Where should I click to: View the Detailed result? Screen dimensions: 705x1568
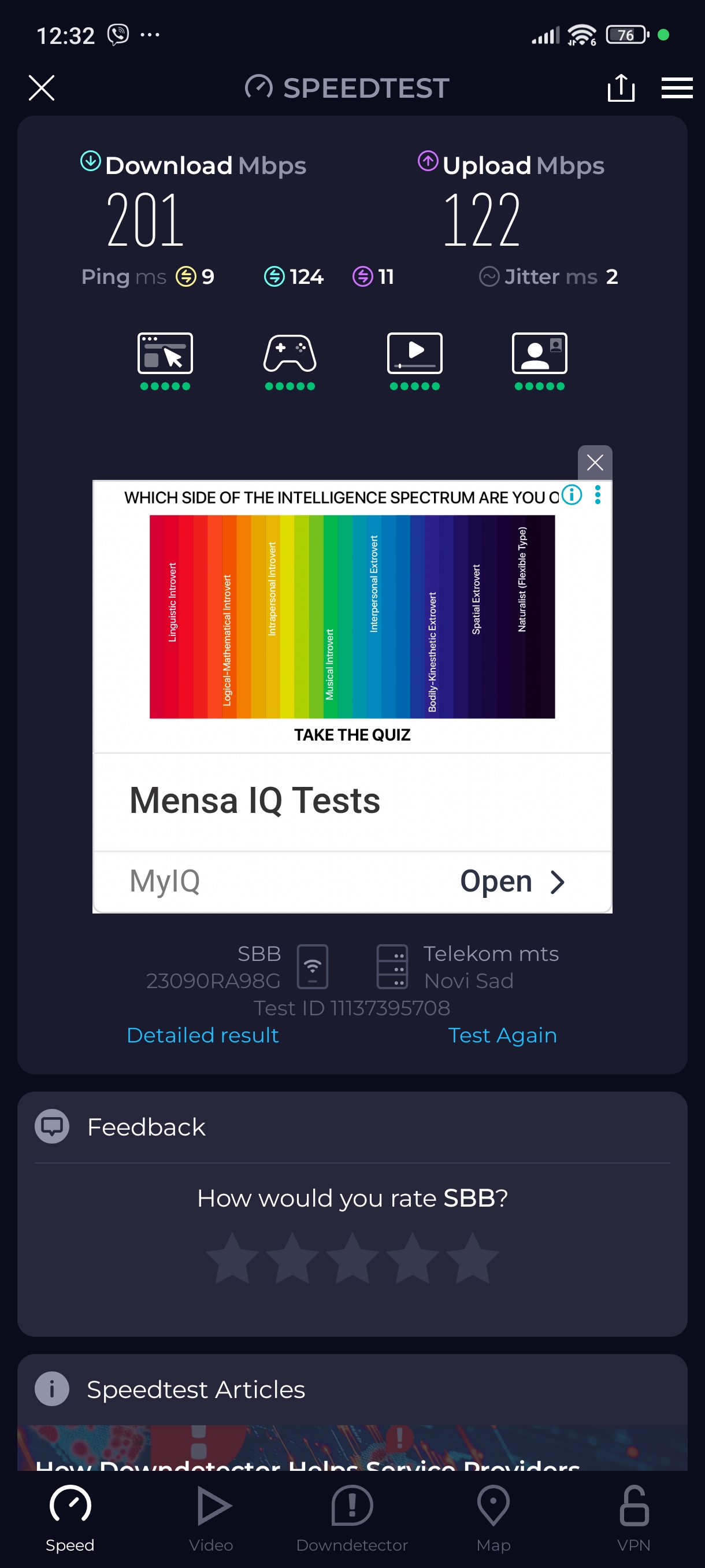203,1035
